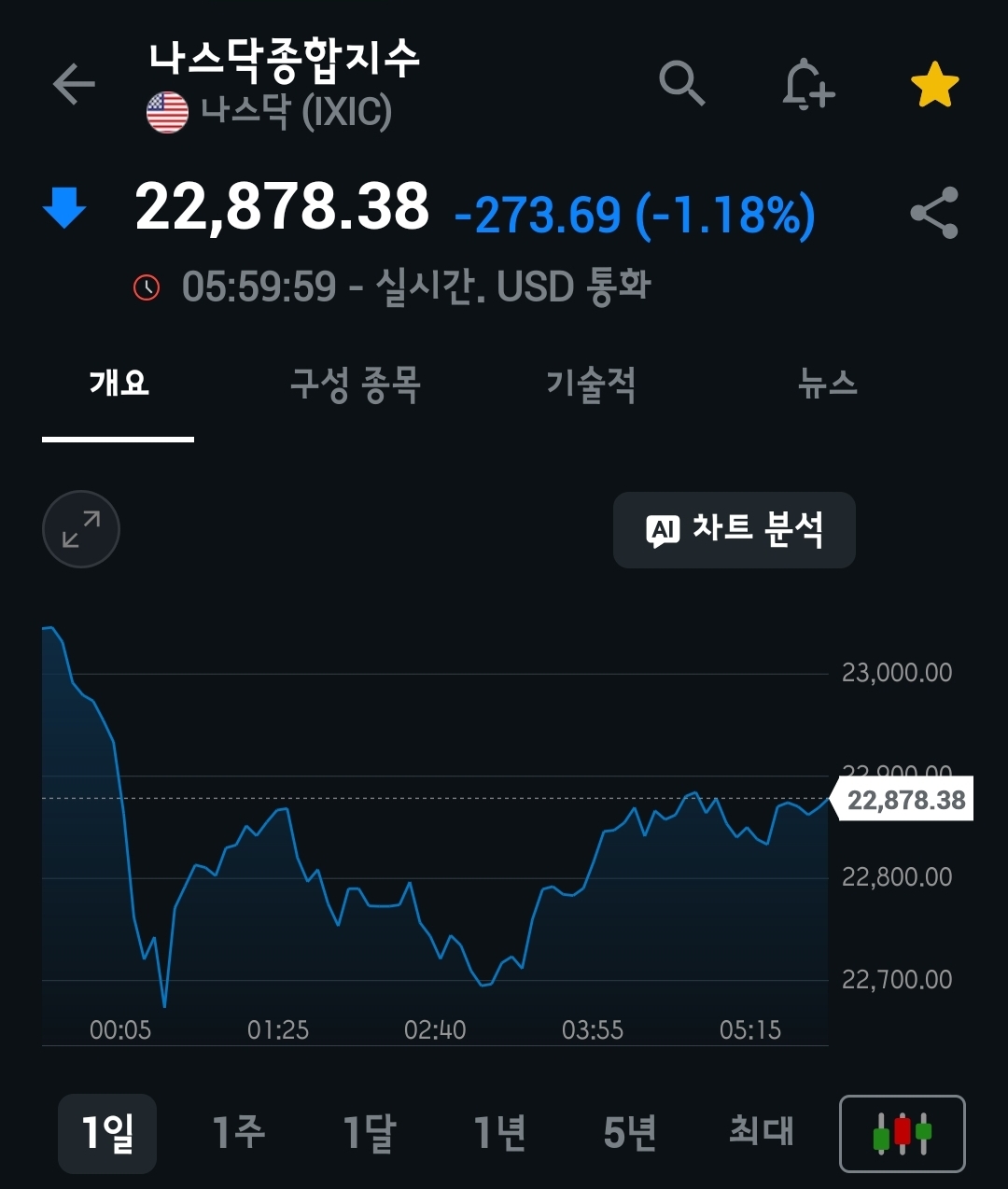
Task: Add a price alert with the bell
Action: click(807, 85)
